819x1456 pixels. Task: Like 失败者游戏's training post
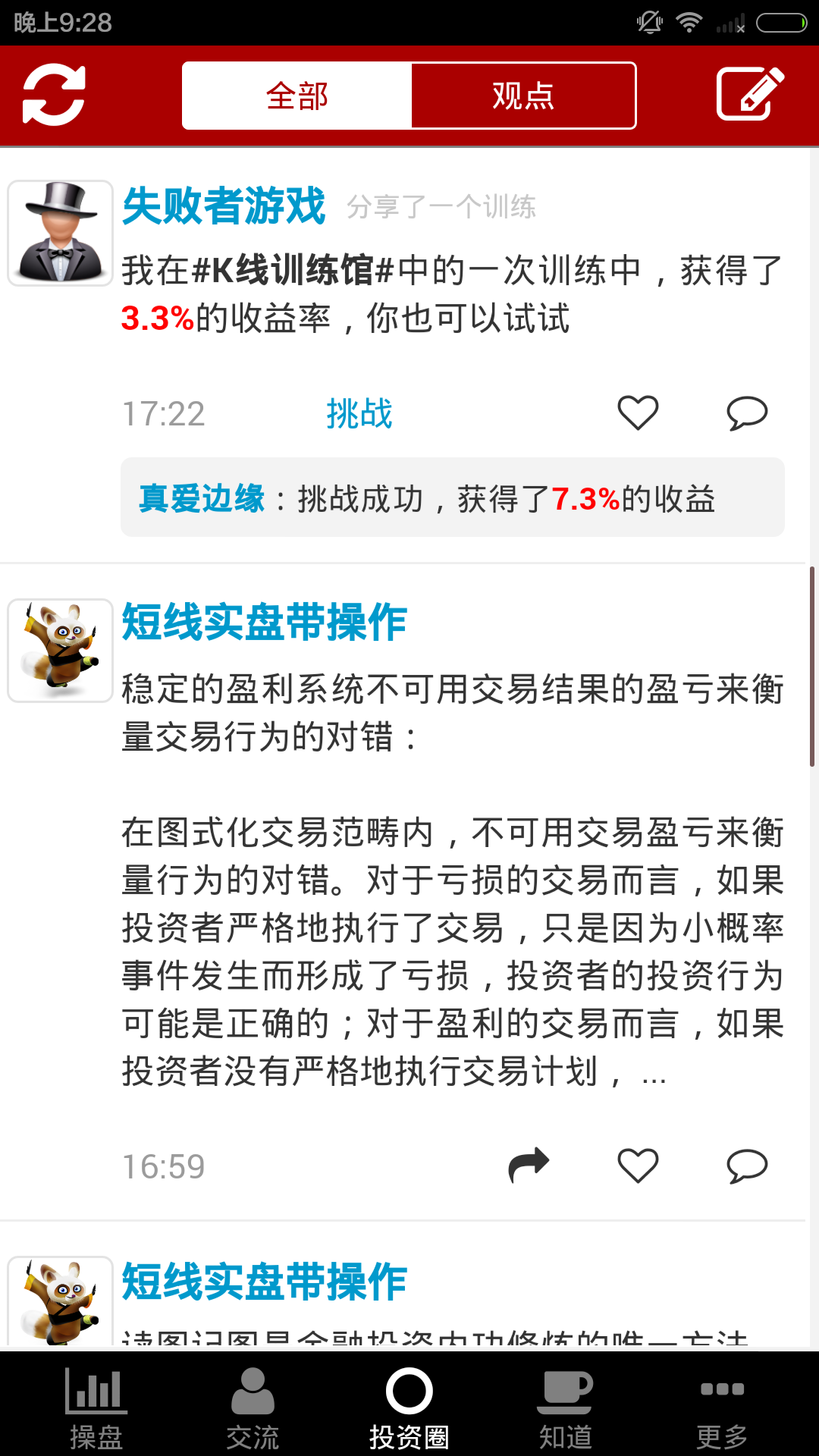[638, 413]
